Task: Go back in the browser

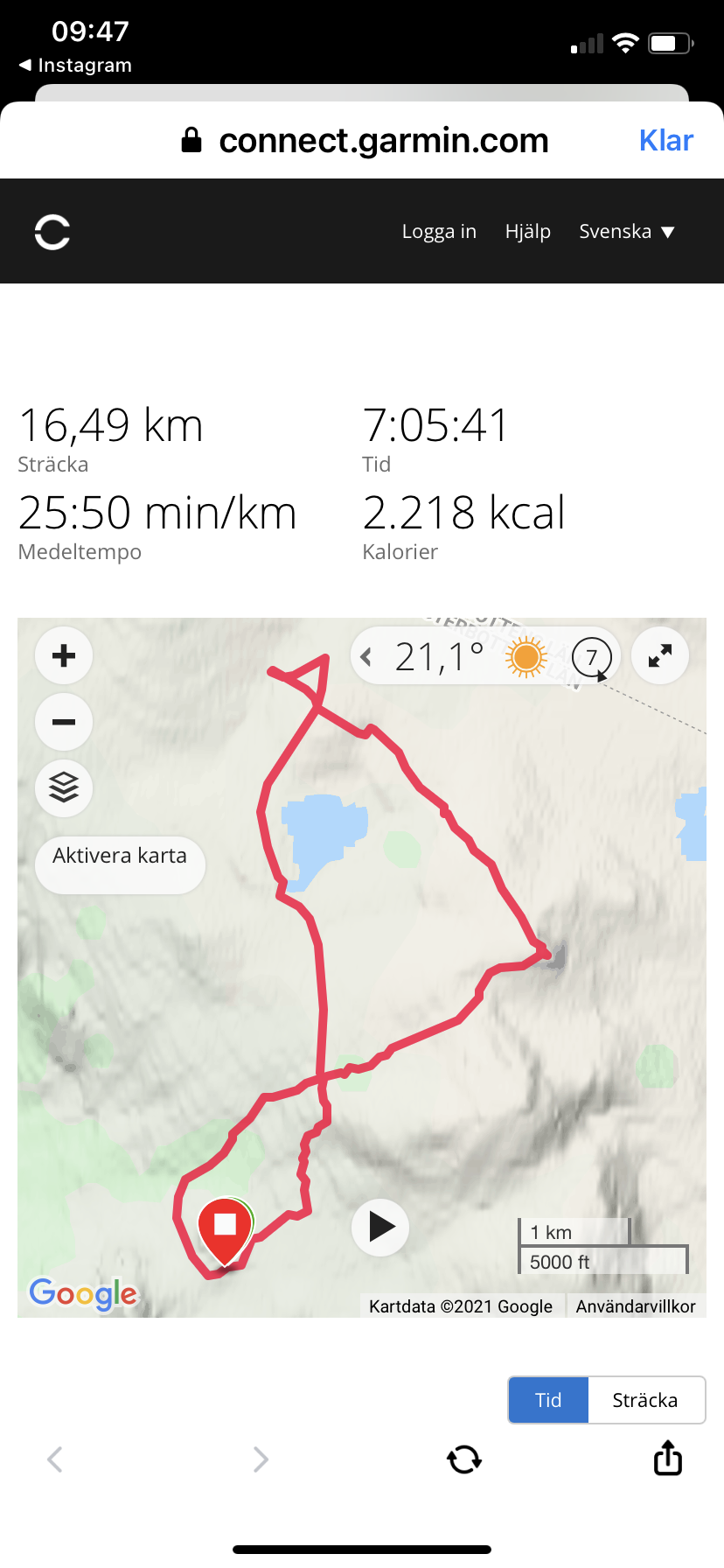Action: coord(55,1459)
